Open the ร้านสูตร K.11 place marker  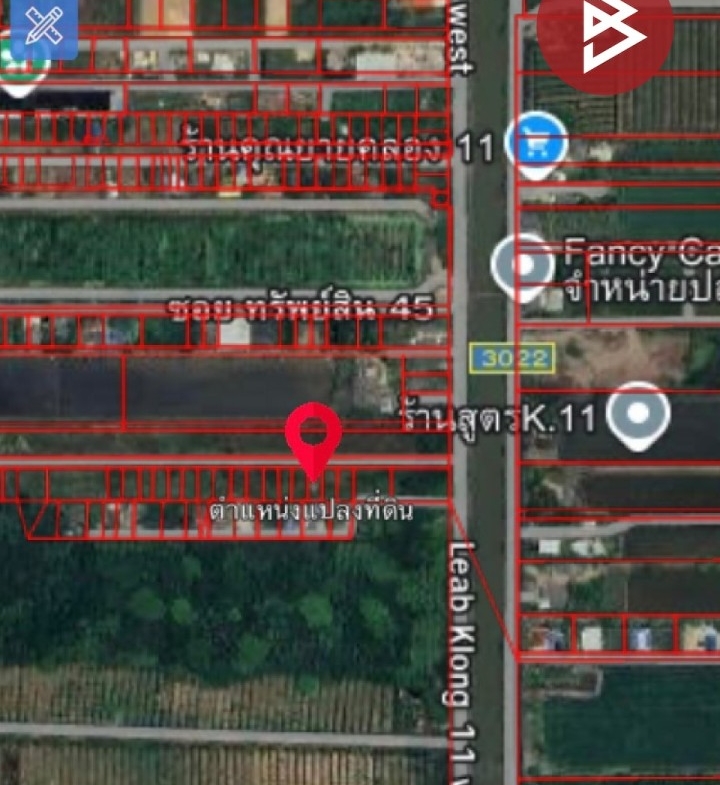click(639, 414)
